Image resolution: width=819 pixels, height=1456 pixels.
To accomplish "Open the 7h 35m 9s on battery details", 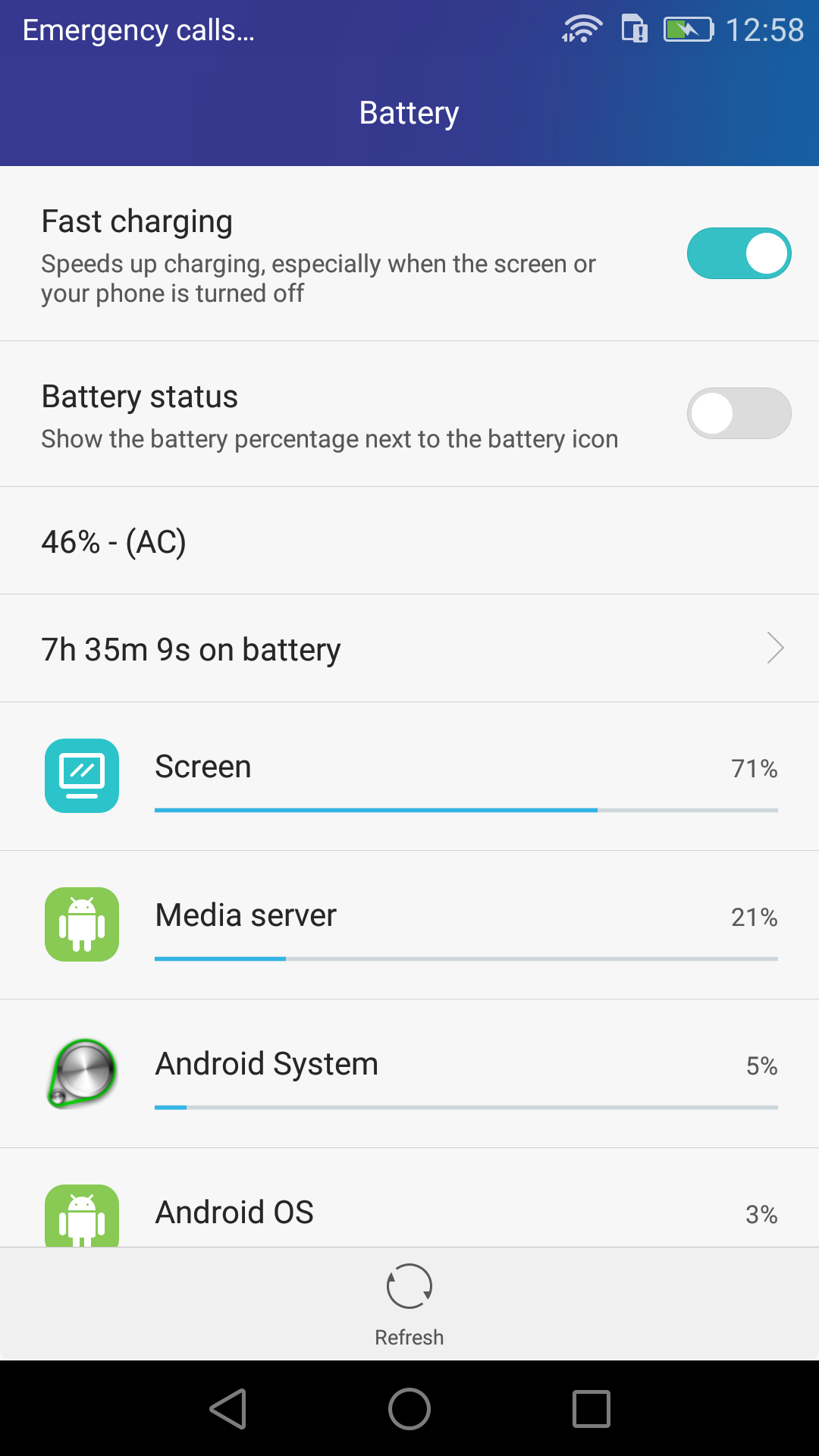I will coord(409,648).
